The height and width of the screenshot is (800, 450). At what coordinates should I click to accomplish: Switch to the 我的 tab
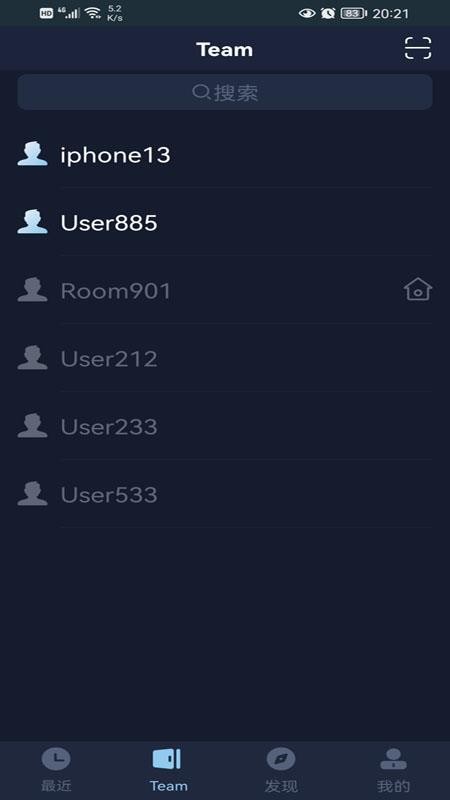click(393, 770)
